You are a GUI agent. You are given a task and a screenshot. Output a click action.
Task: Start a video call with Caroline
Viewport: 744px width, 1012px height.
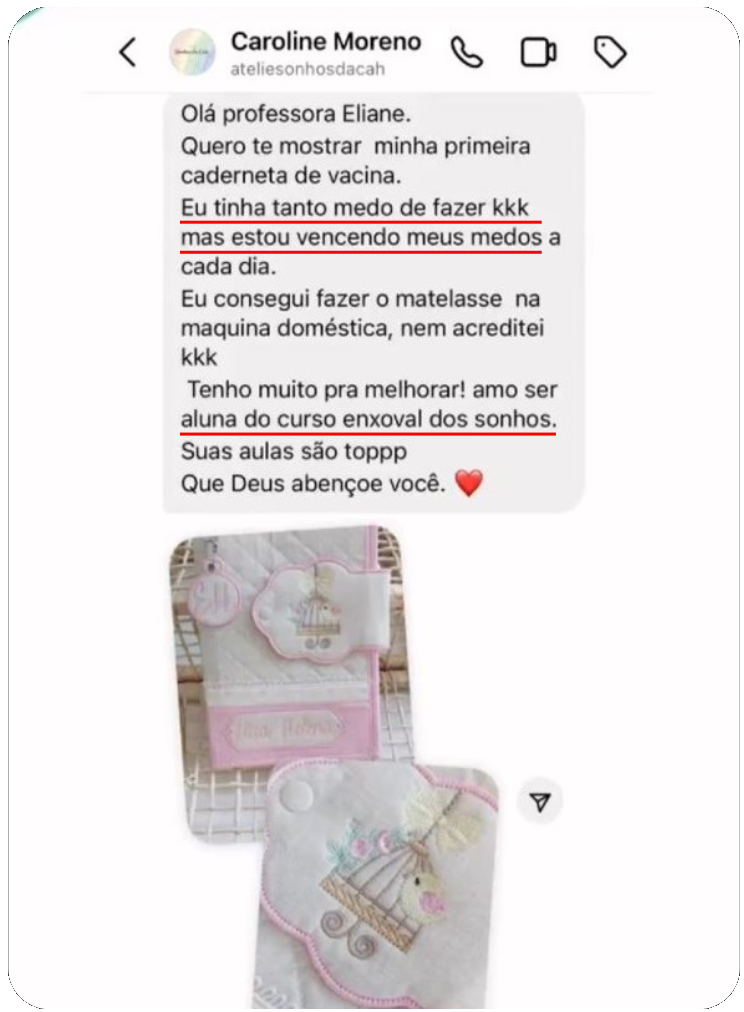[x=538, y=52]
